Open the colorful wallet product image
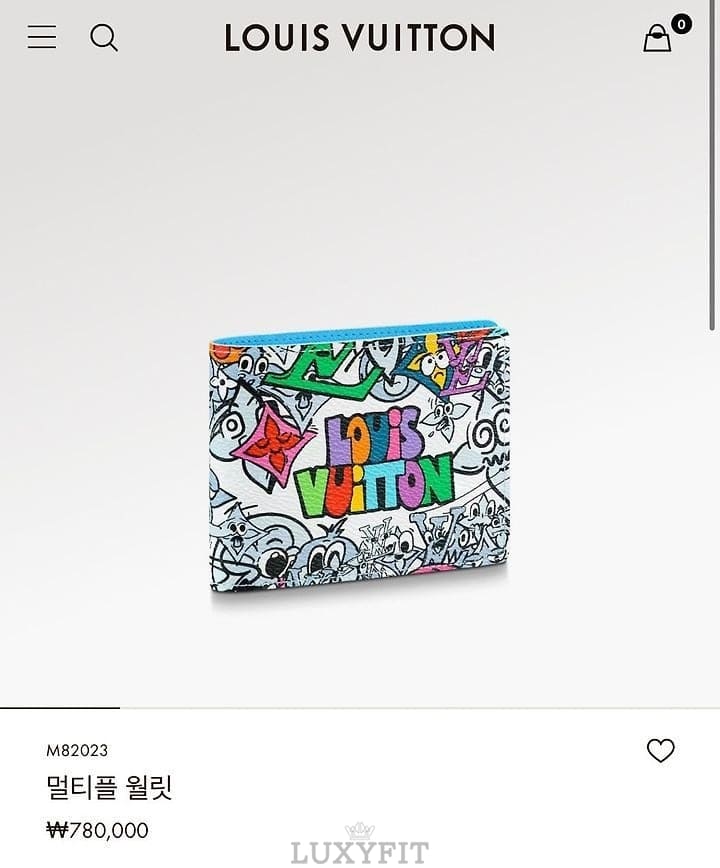The height and width of the screenshot is (868, 720). [360, 460]
